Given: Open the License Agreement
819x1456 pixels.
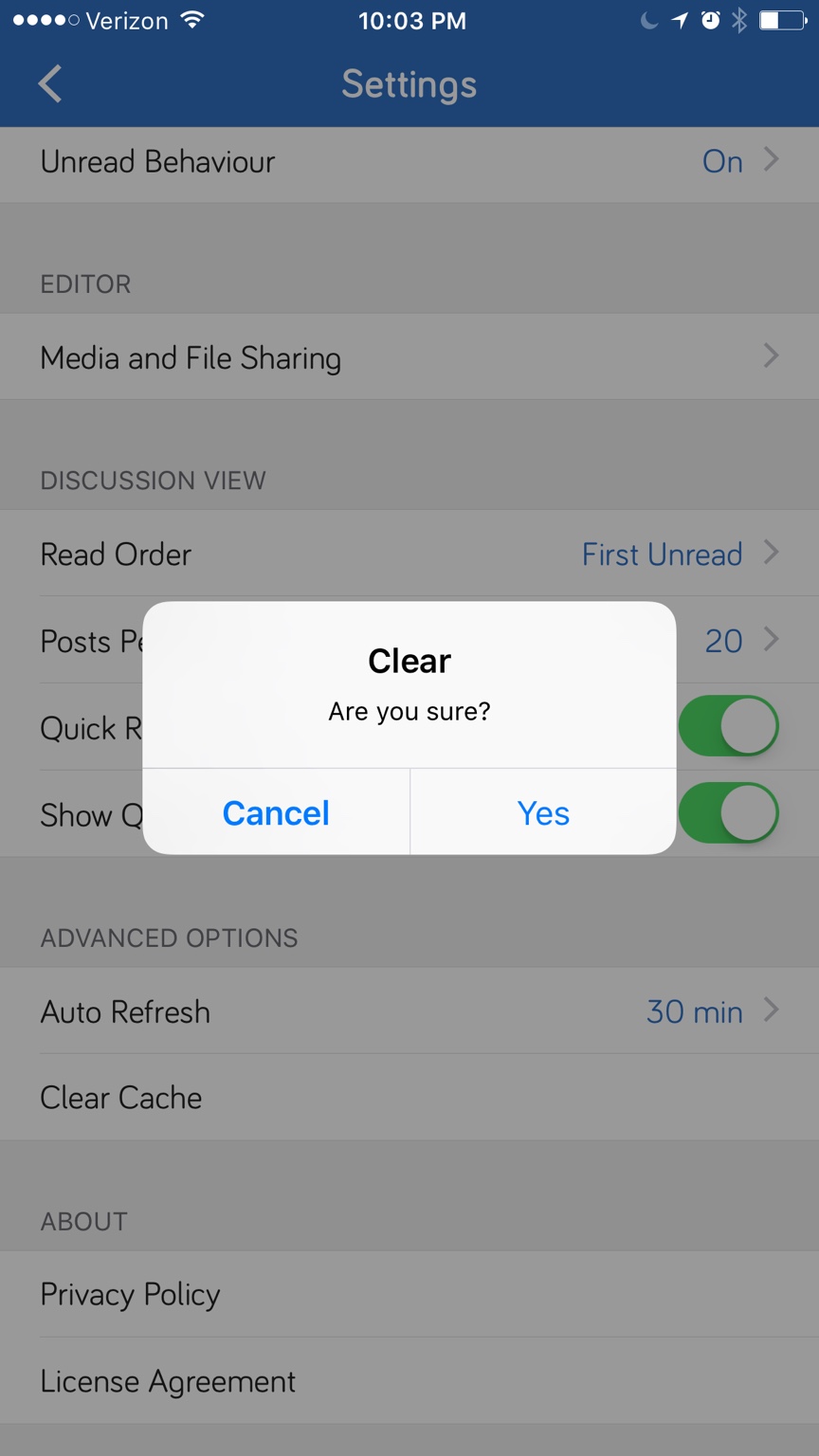Looking at the screenshot, I should (x=409, y=1380).
